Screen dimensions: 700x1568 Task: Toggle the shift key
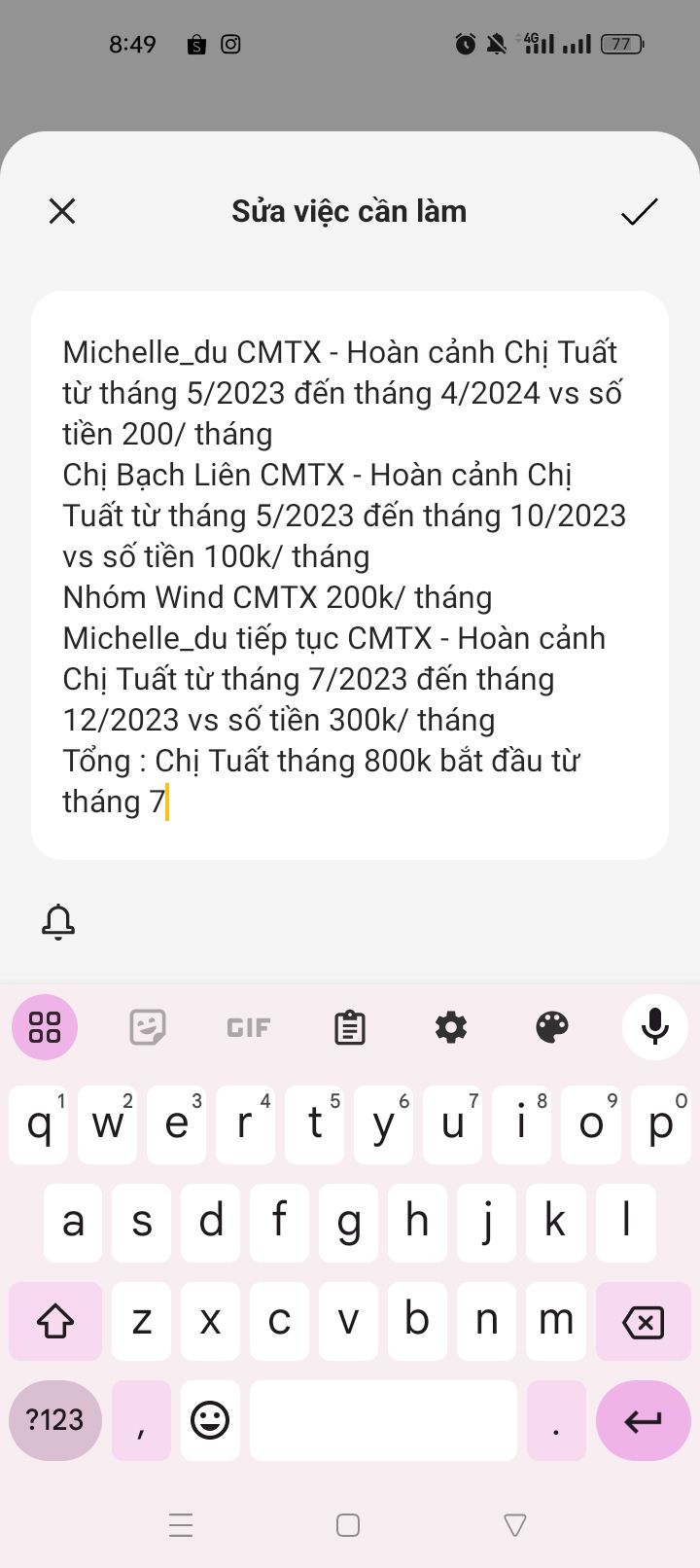tap(55, 1321)
